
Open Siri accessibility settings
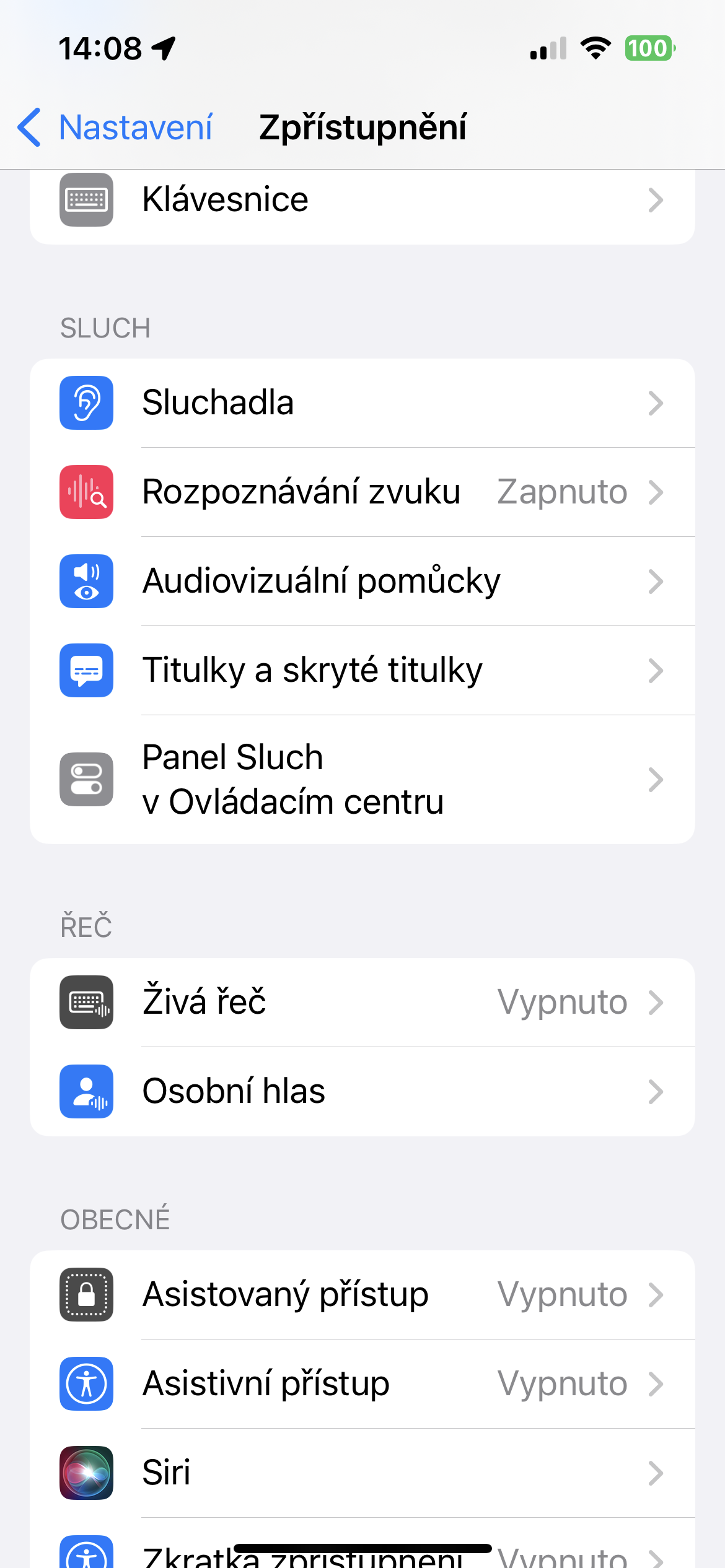(362, 1473)
